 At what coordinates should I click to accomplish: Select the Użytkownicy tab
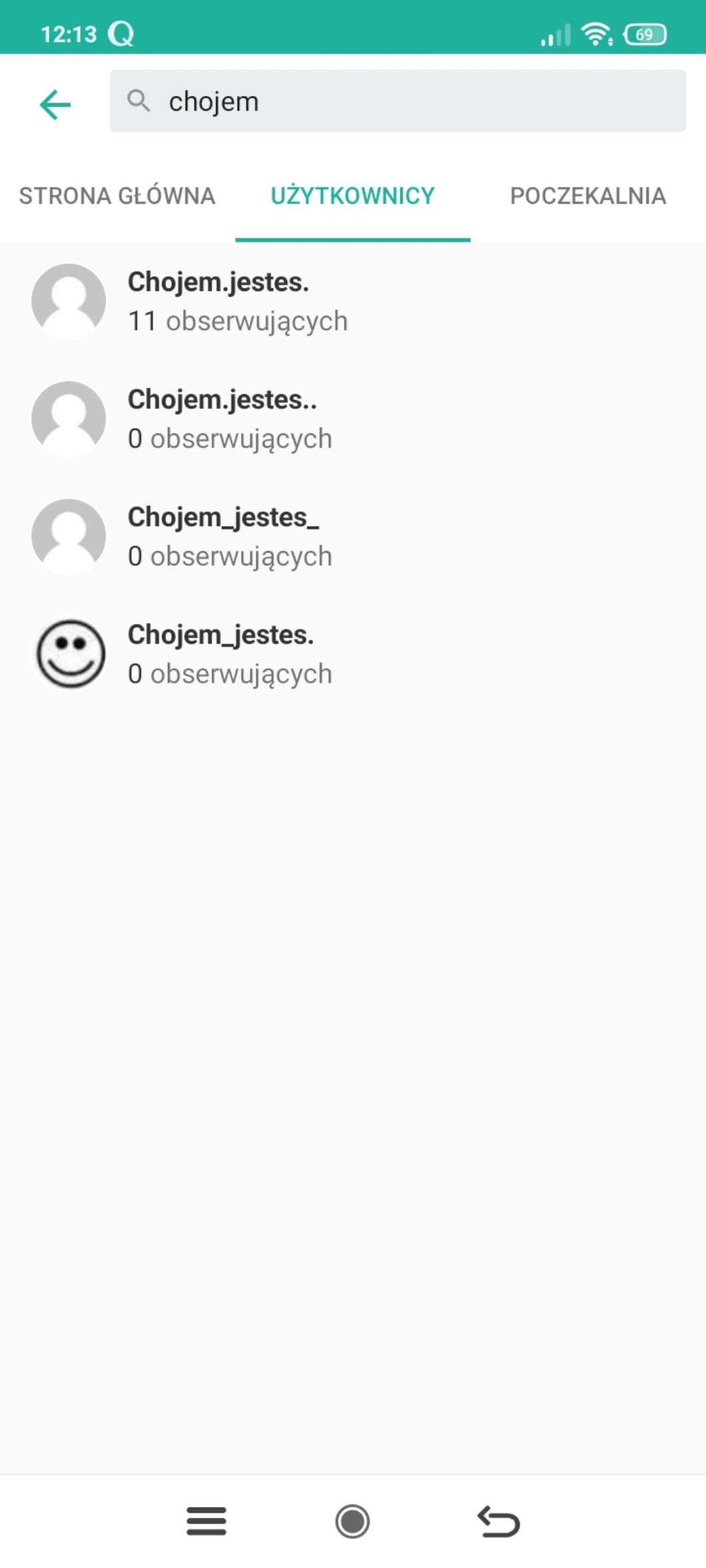tap(352, 196)
